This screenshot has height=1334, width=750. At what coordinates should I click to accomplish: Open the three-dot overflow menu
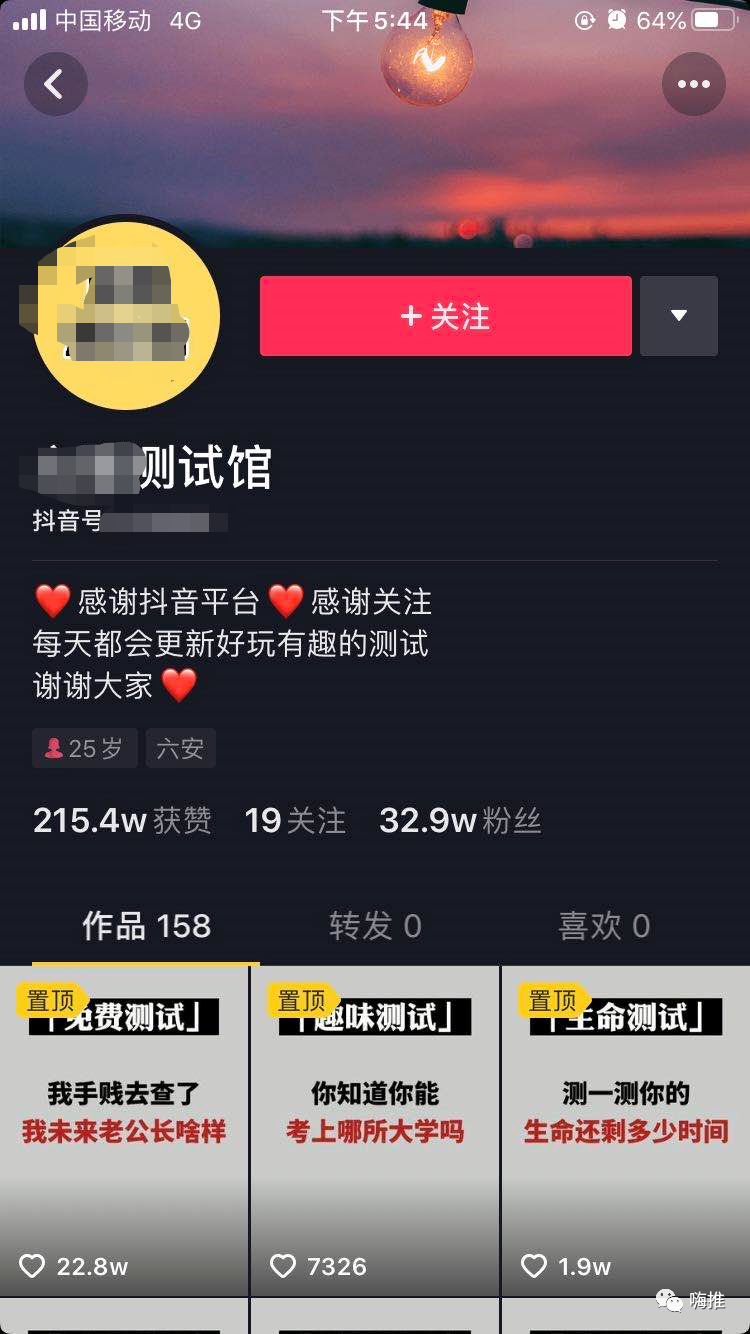tap(693, 84)
